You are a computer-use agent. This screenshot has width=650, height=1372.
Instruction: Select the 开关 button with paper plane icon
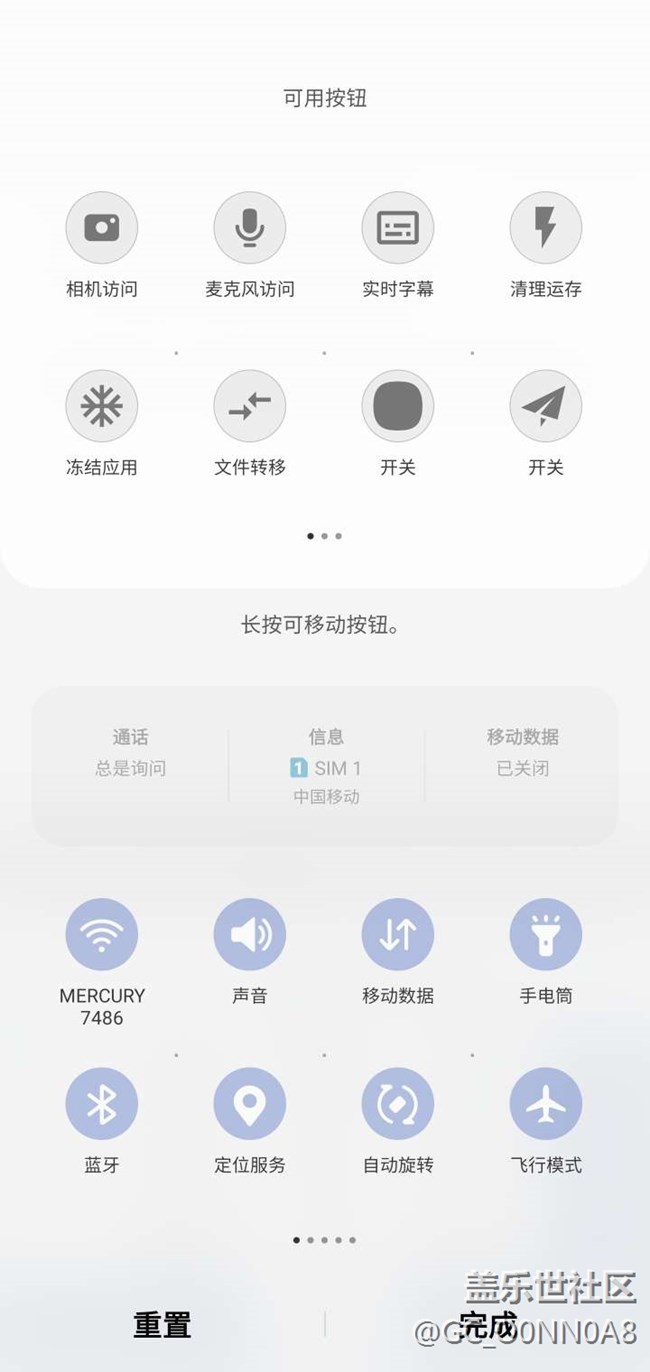546,406
